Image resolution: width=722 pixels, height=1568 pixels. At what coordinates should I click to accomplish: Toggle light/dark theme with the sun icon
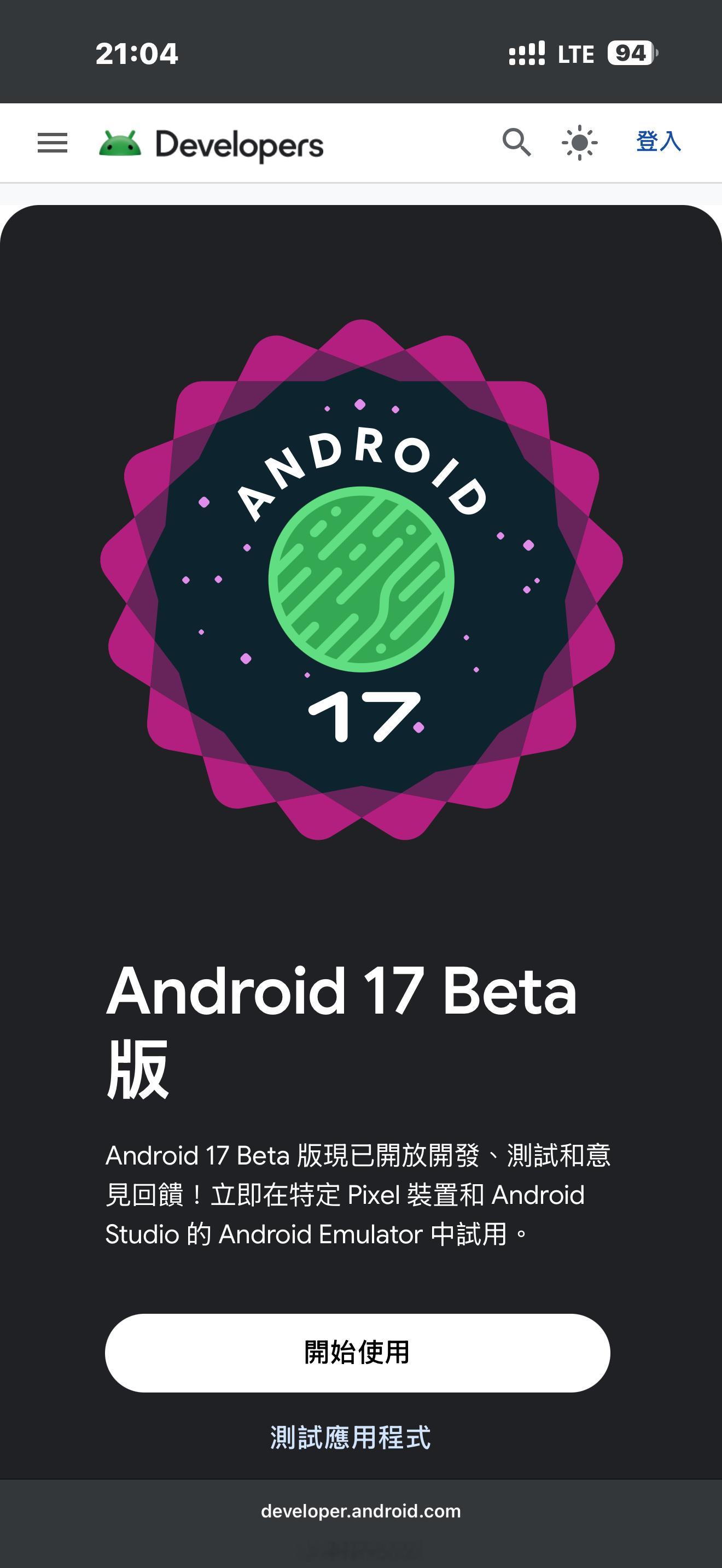pyautogui.click(x=580, y=143)
